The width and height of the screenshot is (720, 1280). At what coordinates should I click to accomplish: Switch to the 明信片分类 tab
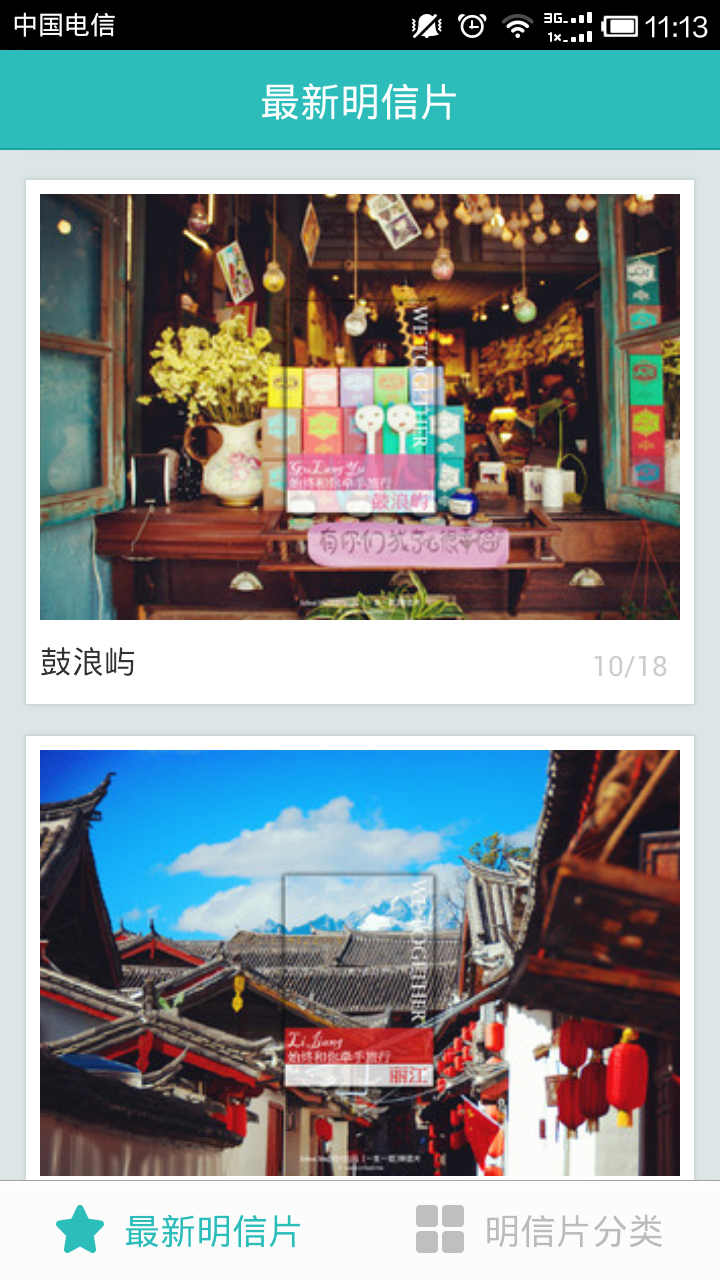click(x=540, y=1230)
